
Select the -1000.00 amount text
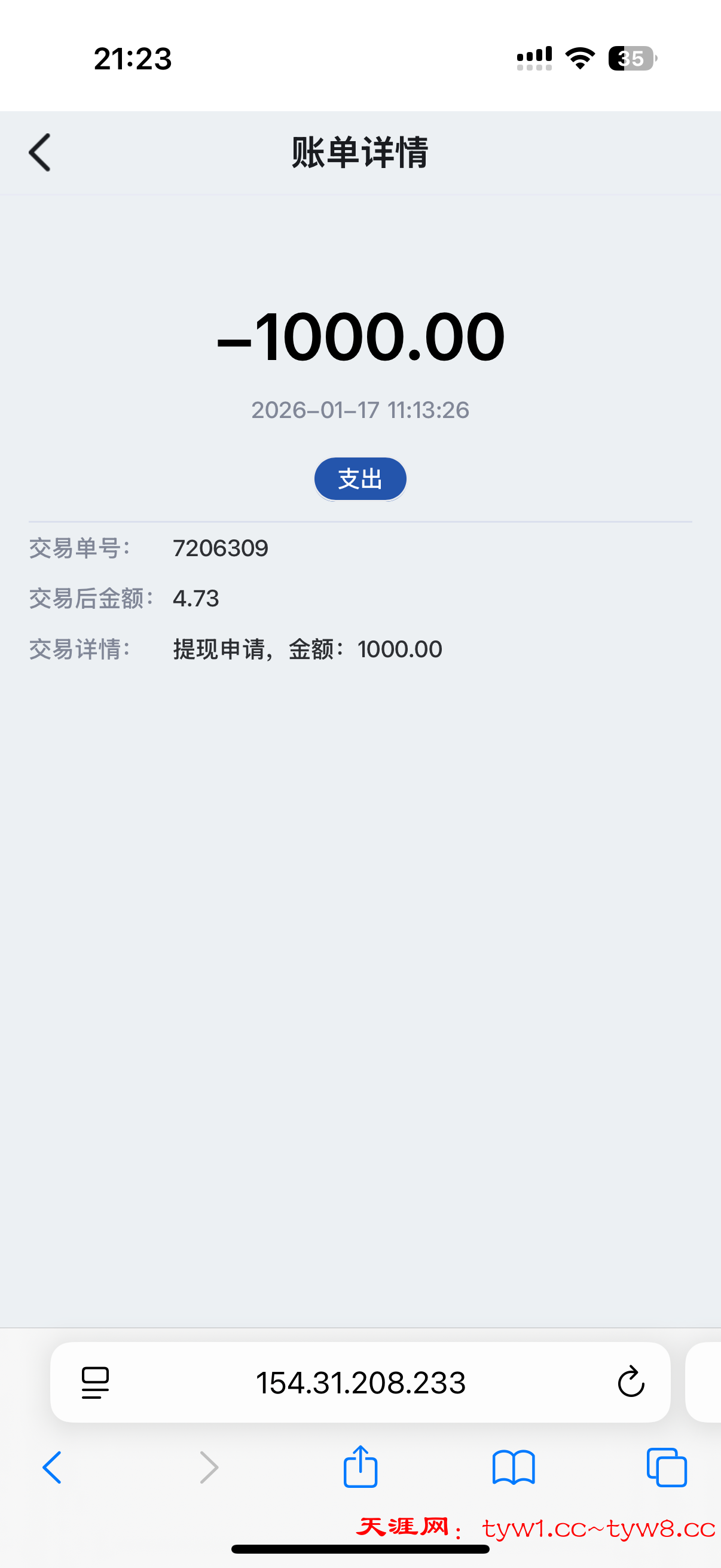tap(360, 335)
